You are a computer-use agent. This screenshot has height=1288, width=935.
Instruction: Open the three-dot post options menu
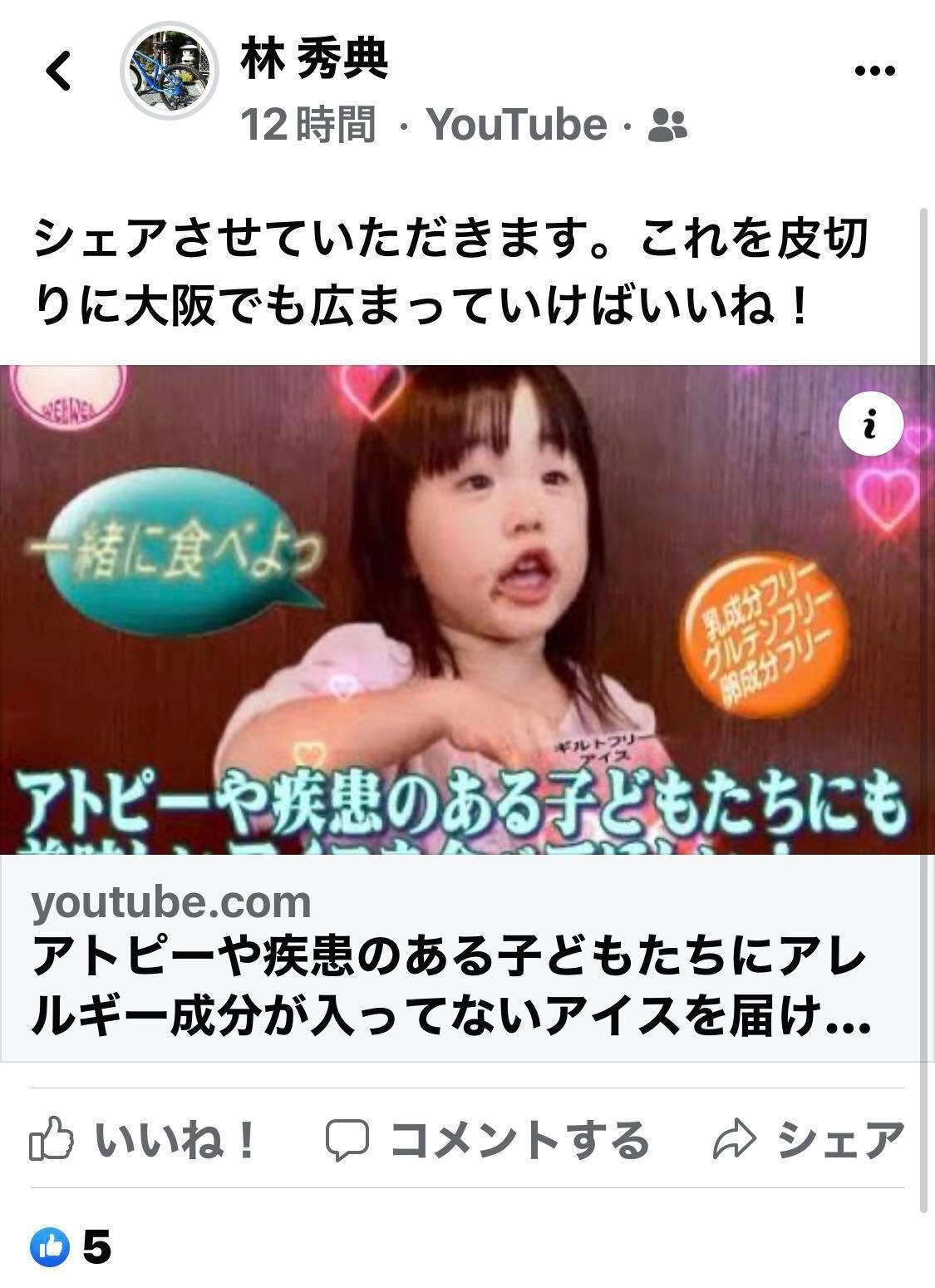pyautogui.click(x=874, y=72)
